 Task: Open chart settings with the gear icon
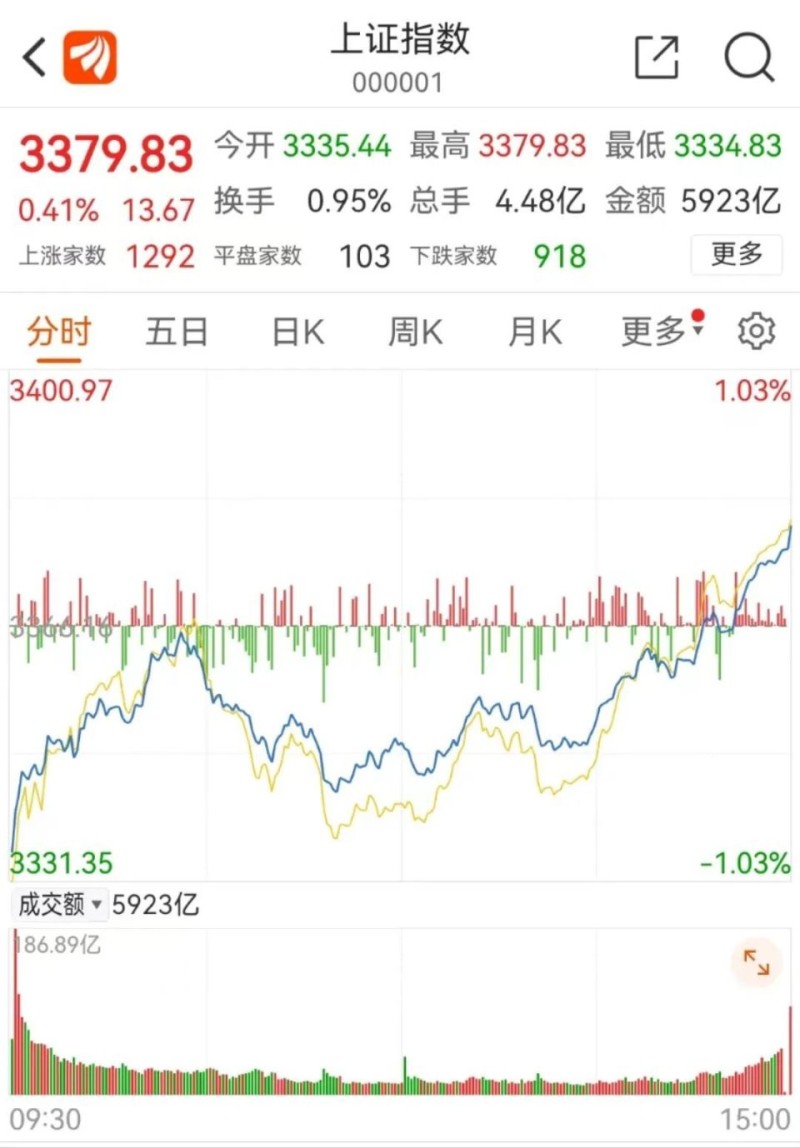[757, 330]
